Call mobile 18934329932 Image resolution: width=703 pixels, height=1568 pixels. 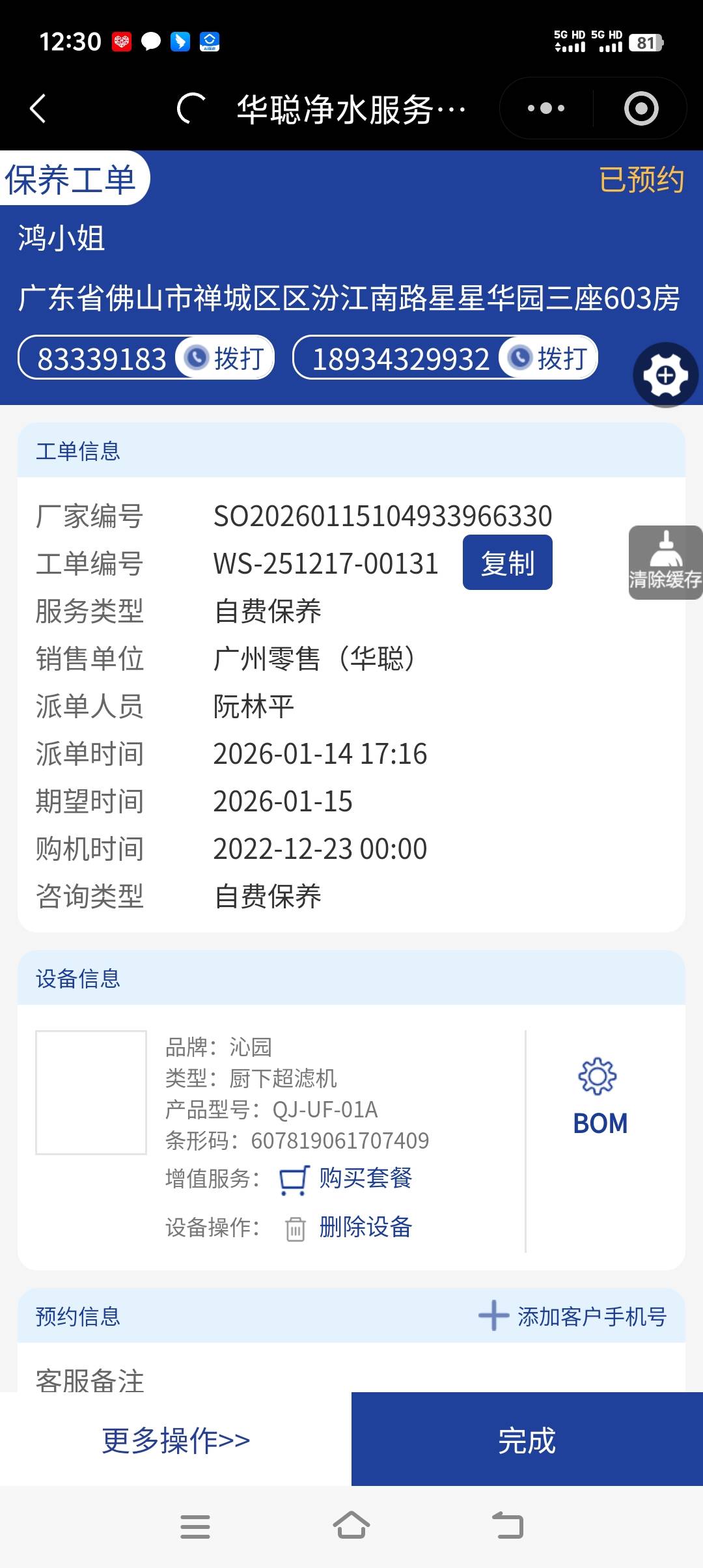click(x=548, y=358)
